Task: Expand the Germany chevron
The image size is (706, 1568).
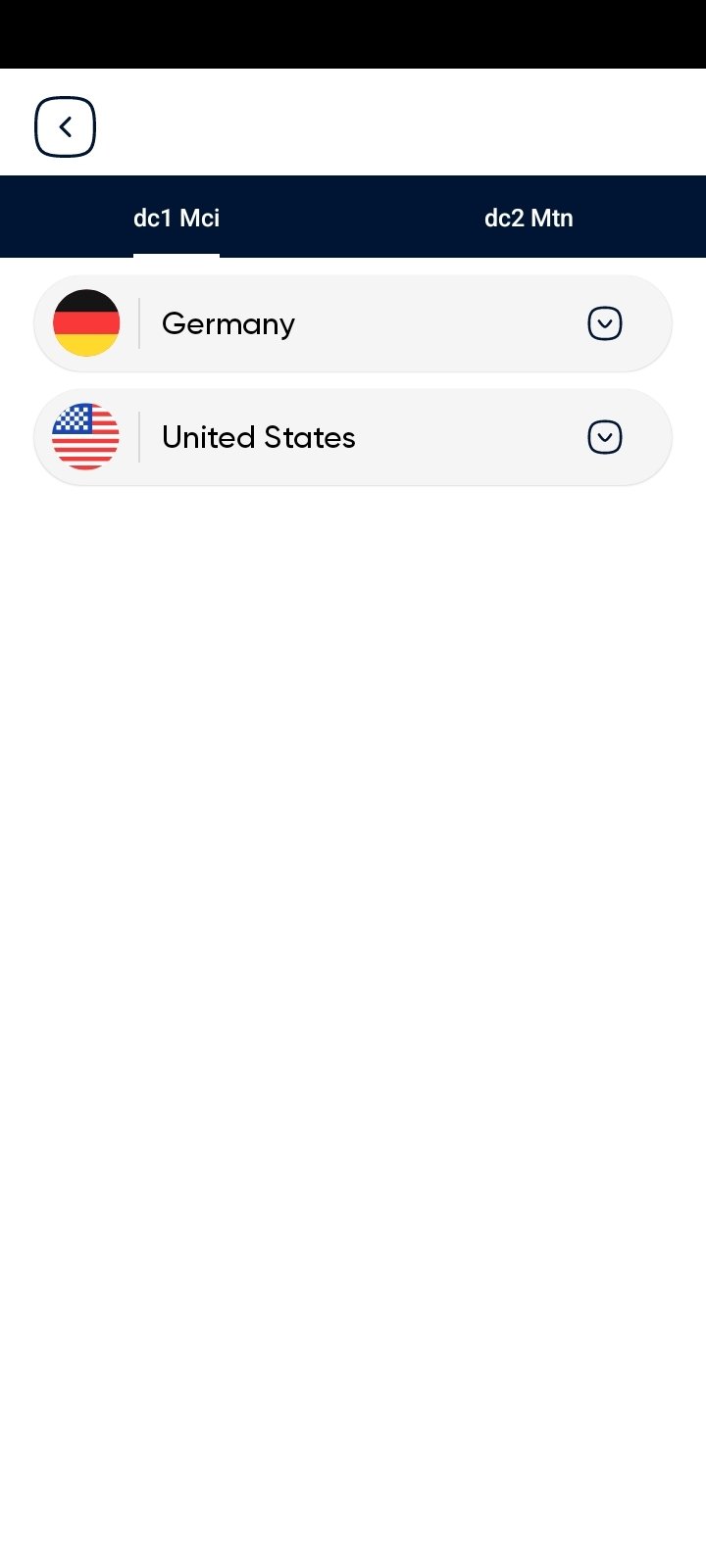Action: 605,323
